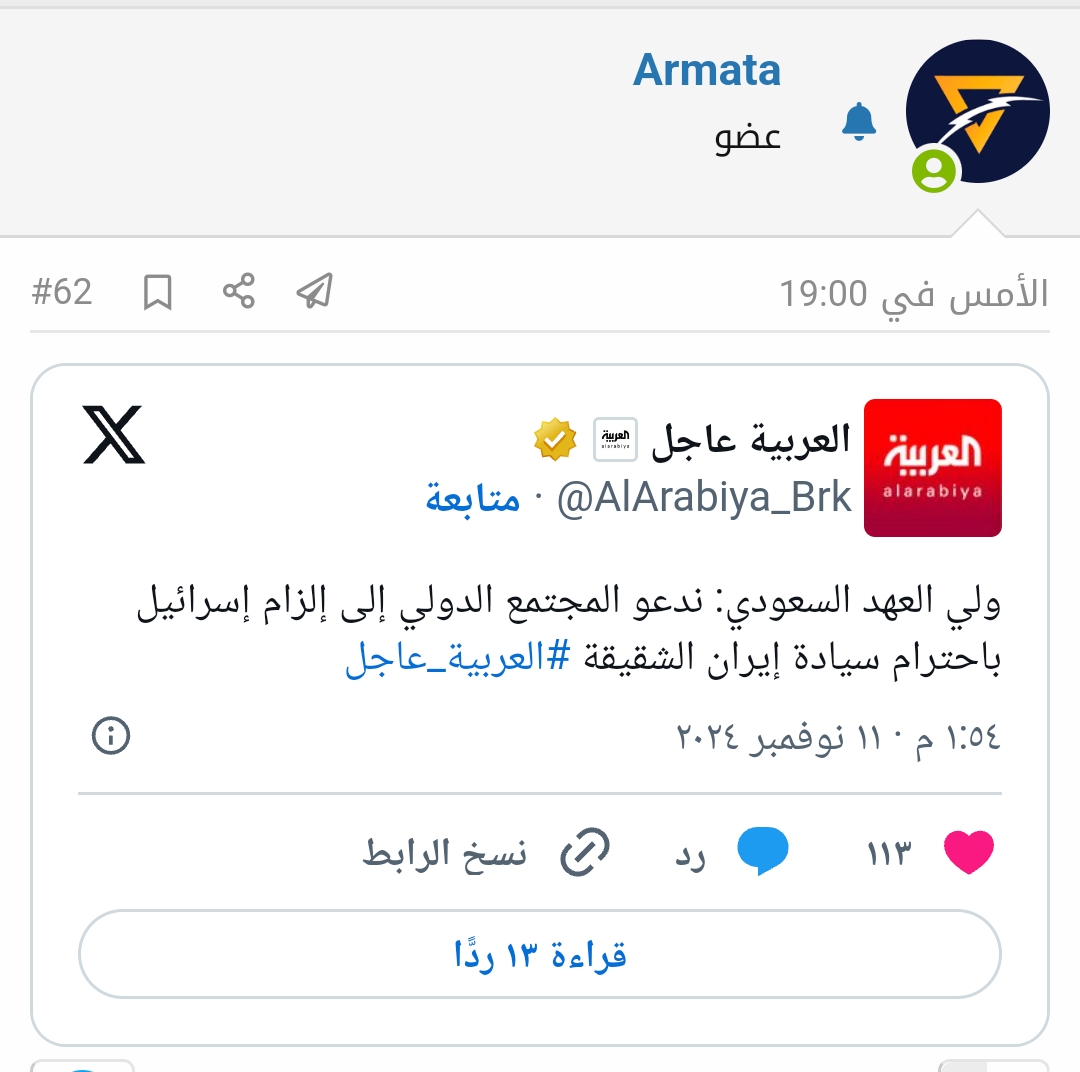
Task: Copy tweet link with نسخ الرابط
Action: [486, 855]
